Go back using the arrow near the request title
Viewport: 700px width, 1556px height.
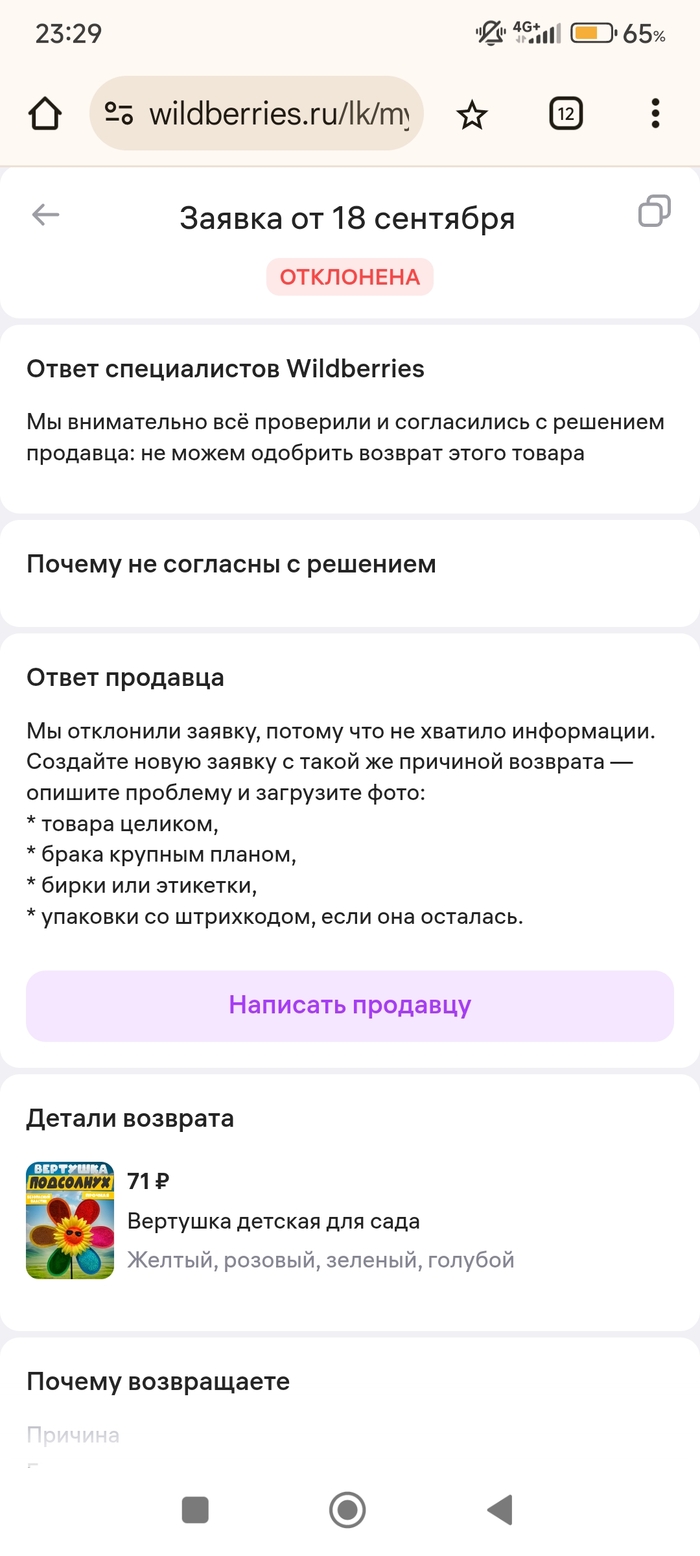click(x=46, y=215)
